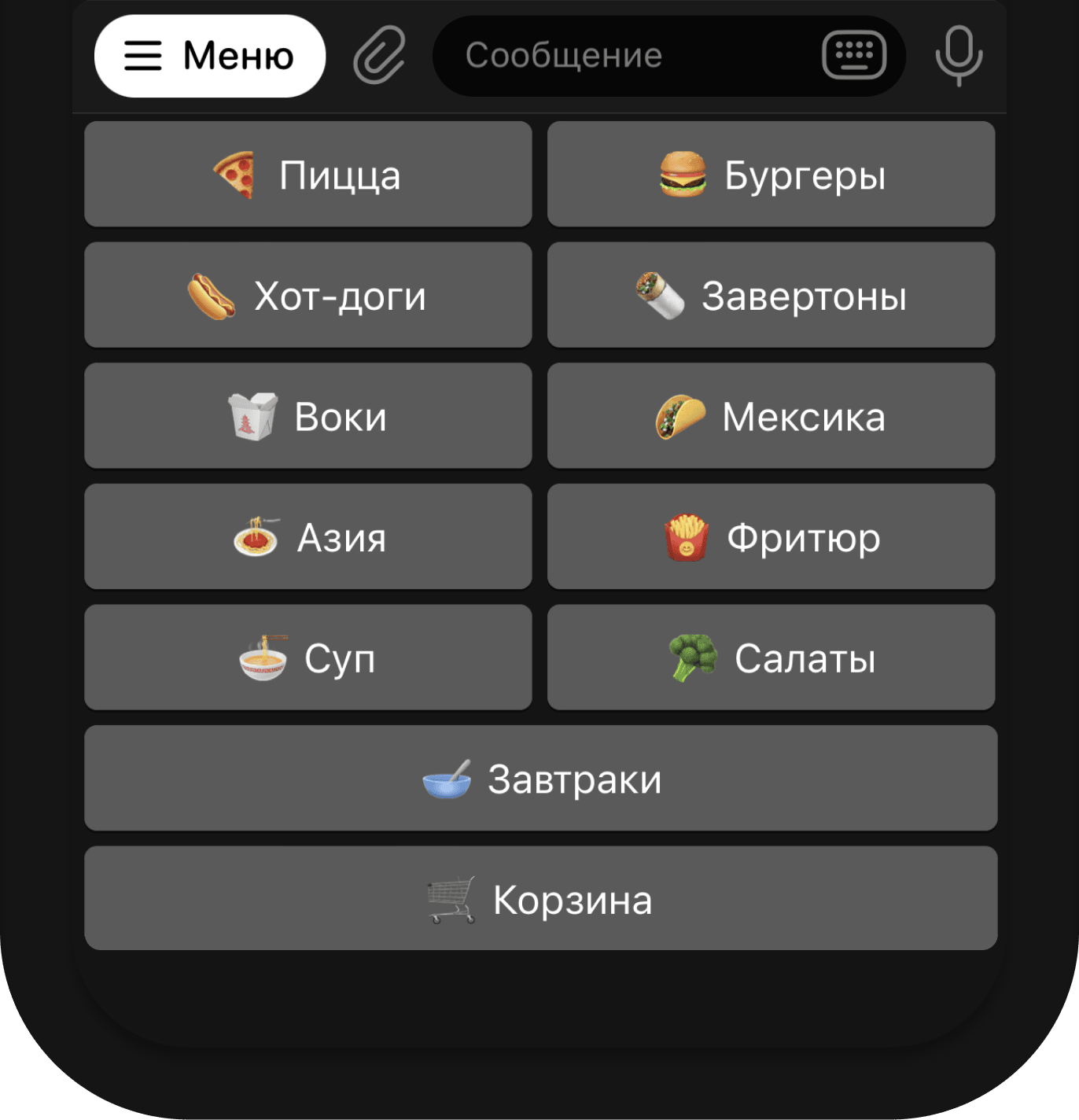Select the Завертоны category

[771, 296]
